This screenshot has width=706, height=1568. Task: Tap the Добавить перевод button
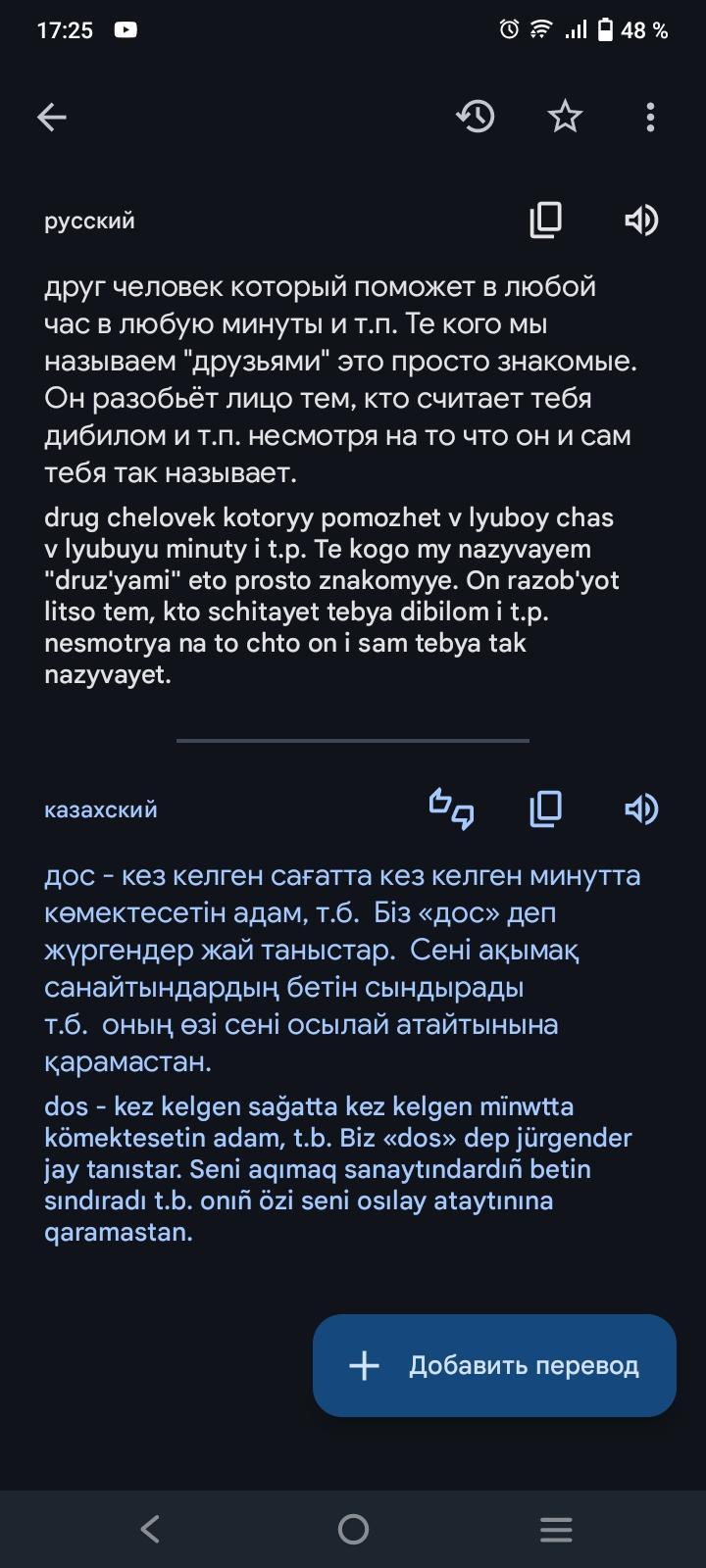[494, 1365]
